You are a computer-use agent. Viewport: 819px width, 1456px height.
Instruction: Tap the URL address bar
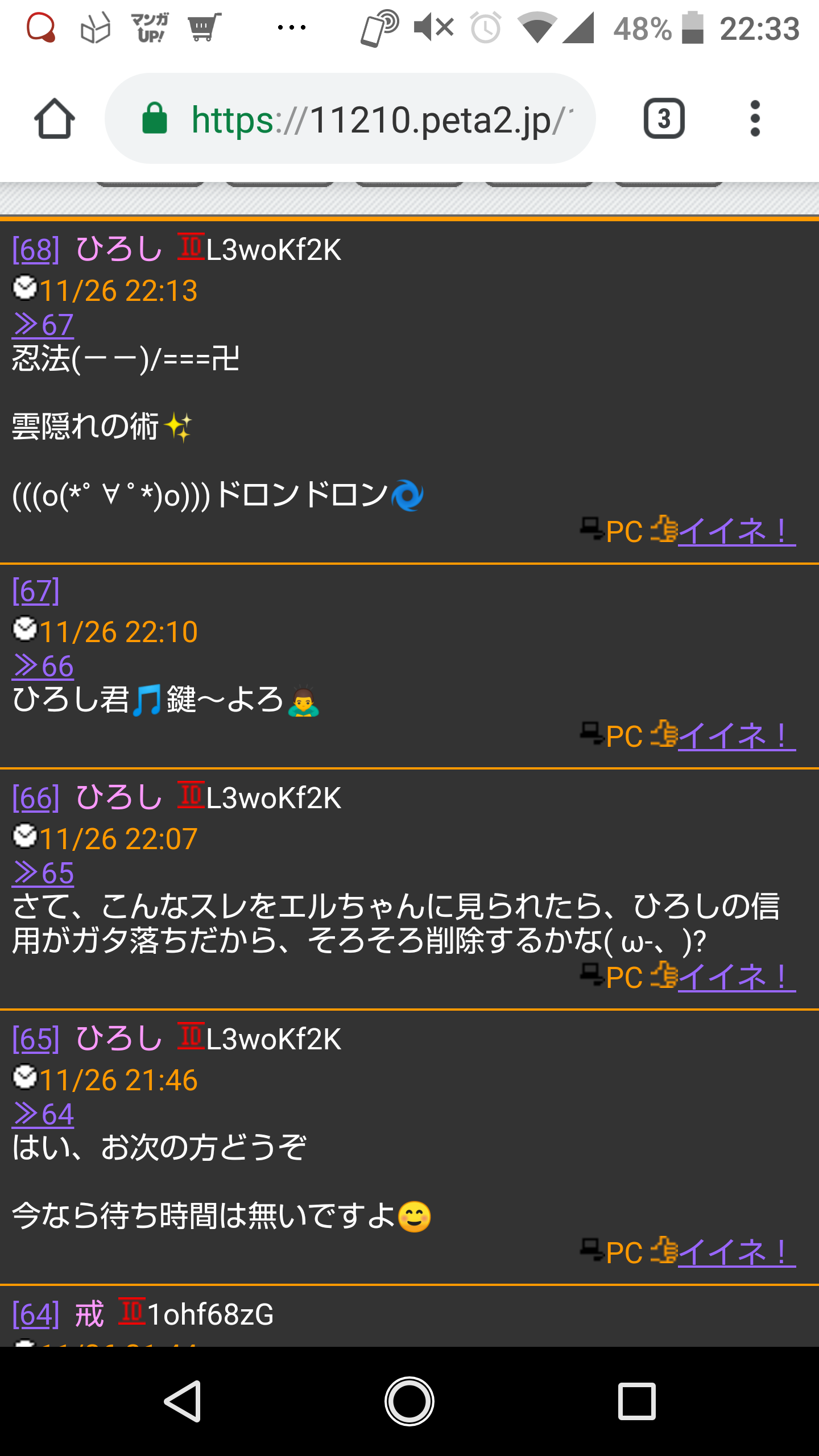pyautogui.click(x=350, y=119)
